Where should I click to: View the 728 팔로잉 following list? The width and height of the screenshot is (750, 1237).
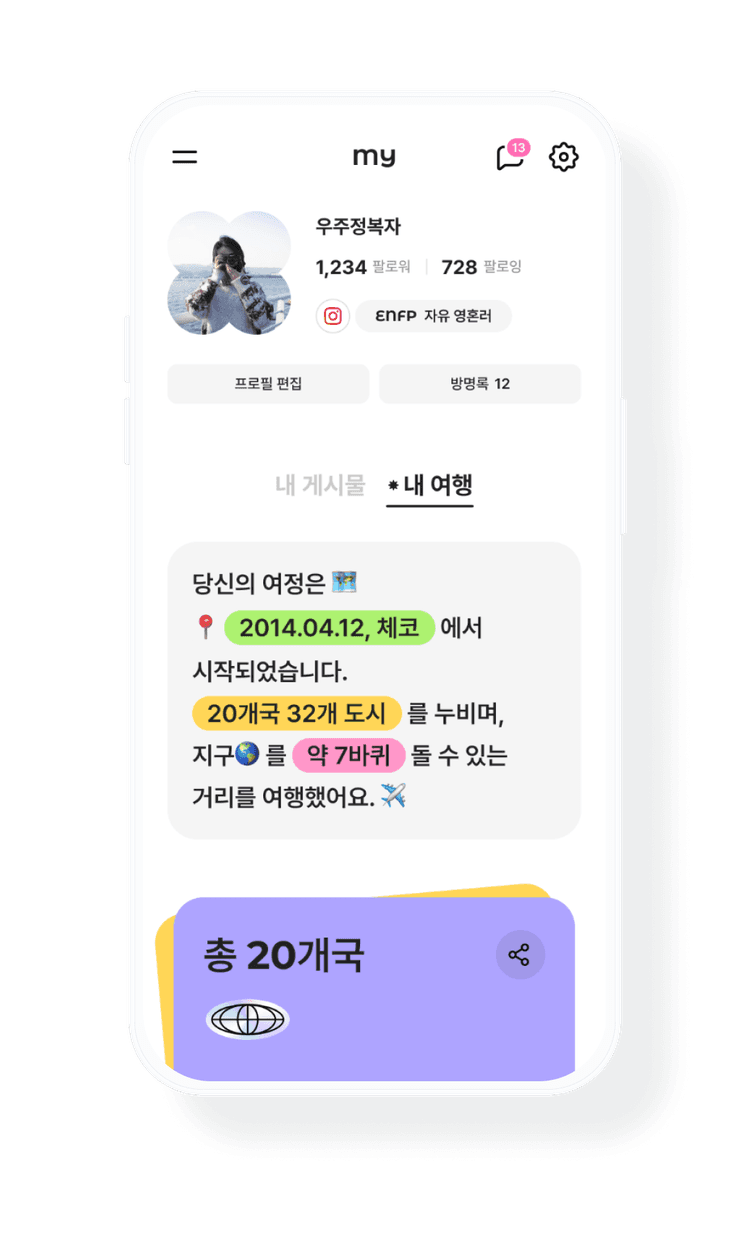(x=481, y=267)
